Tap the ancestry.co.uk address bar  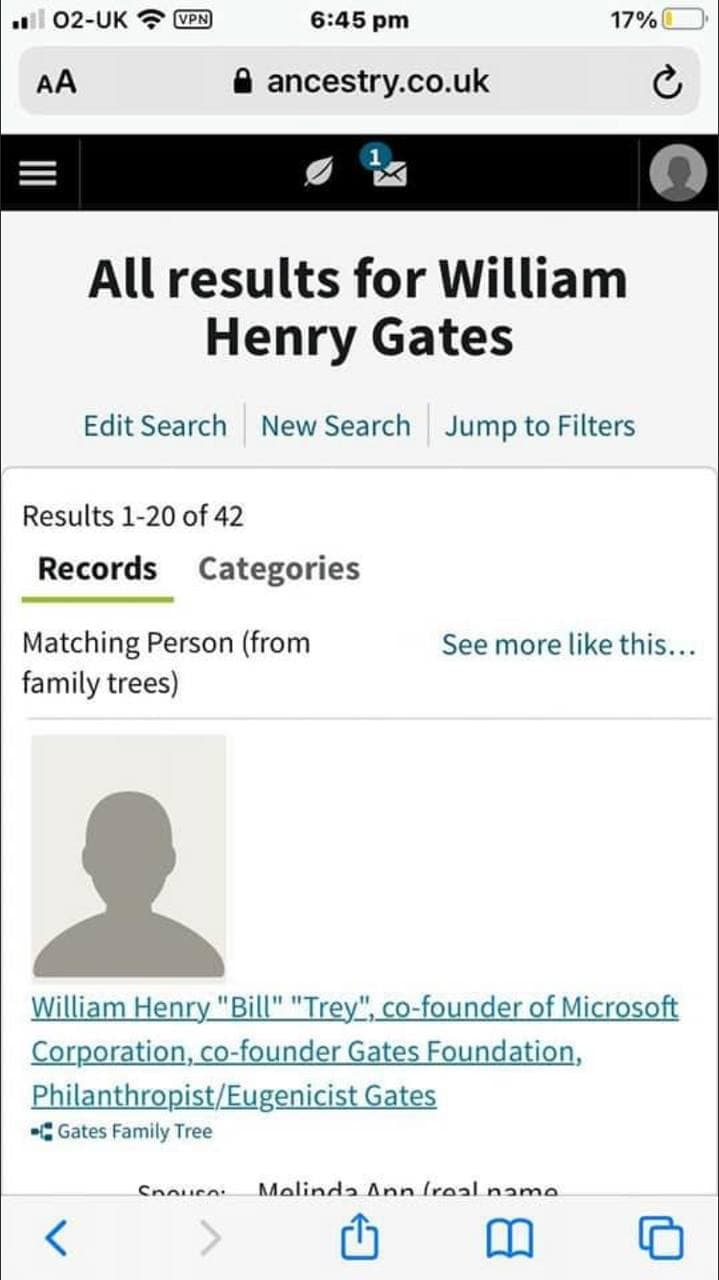[360, 82]
